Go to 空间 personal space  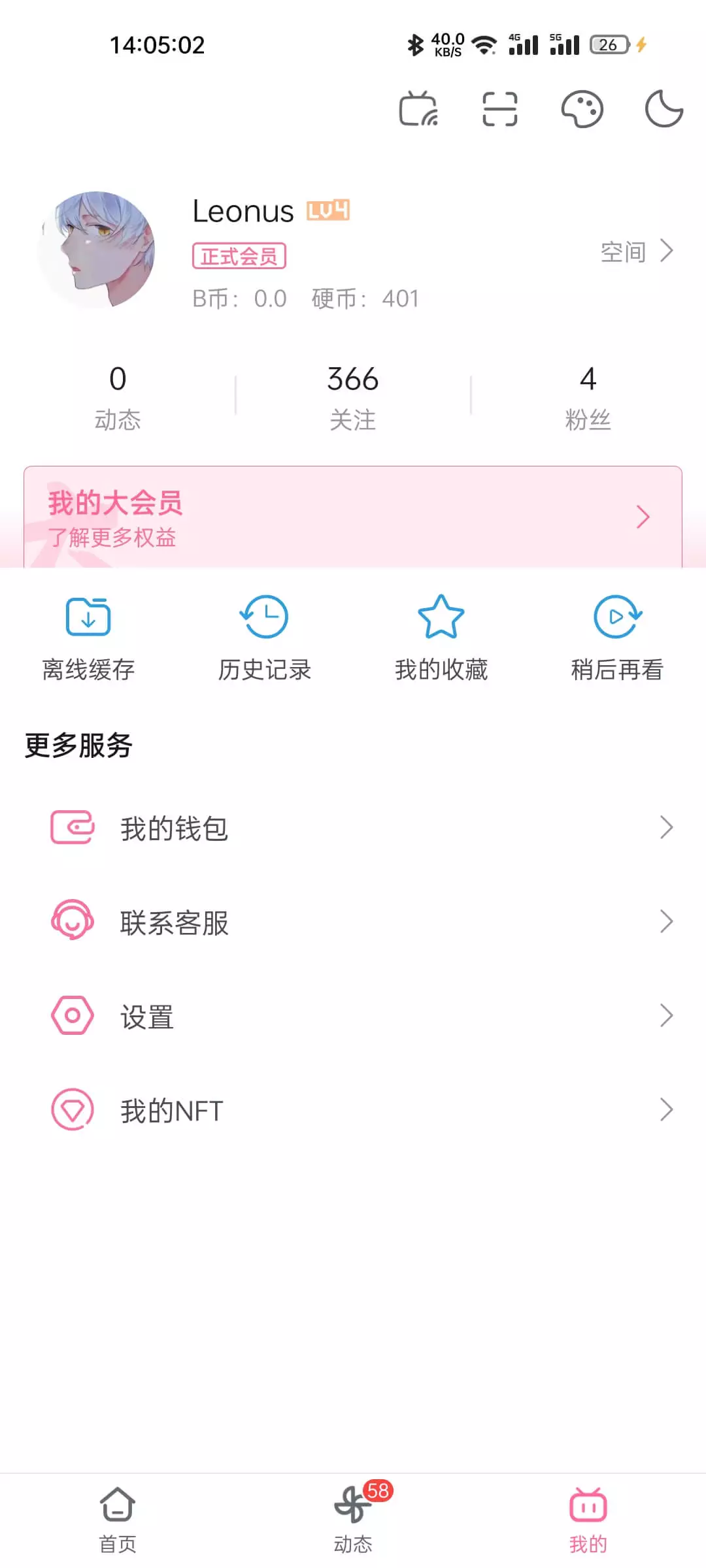pyautogui.click(x=636, y=251)
